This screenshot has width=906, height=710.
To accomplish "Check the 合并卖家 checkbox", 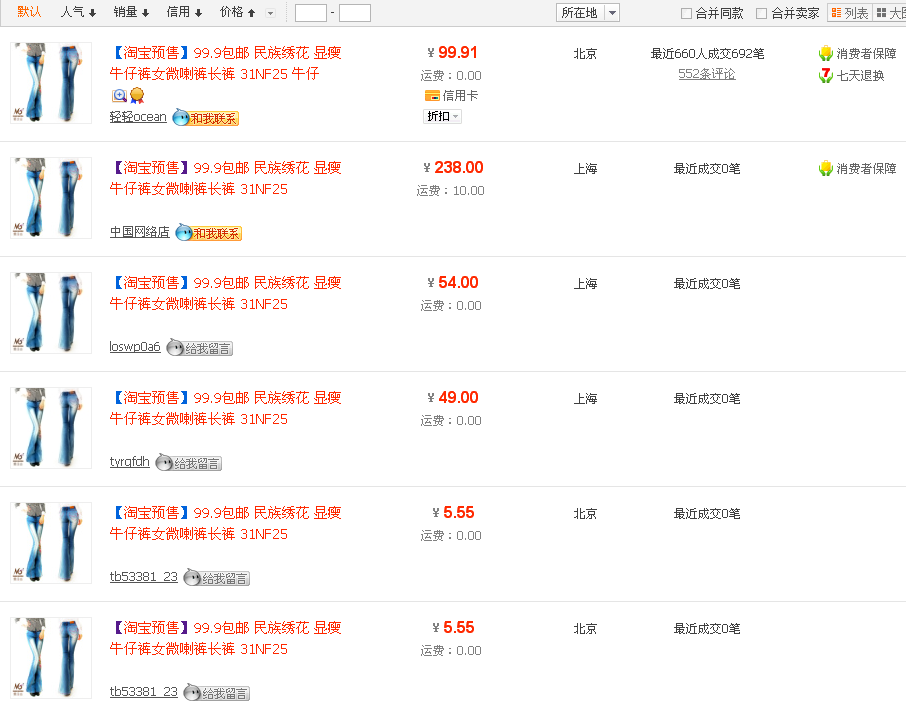I will tap(762, 13).
